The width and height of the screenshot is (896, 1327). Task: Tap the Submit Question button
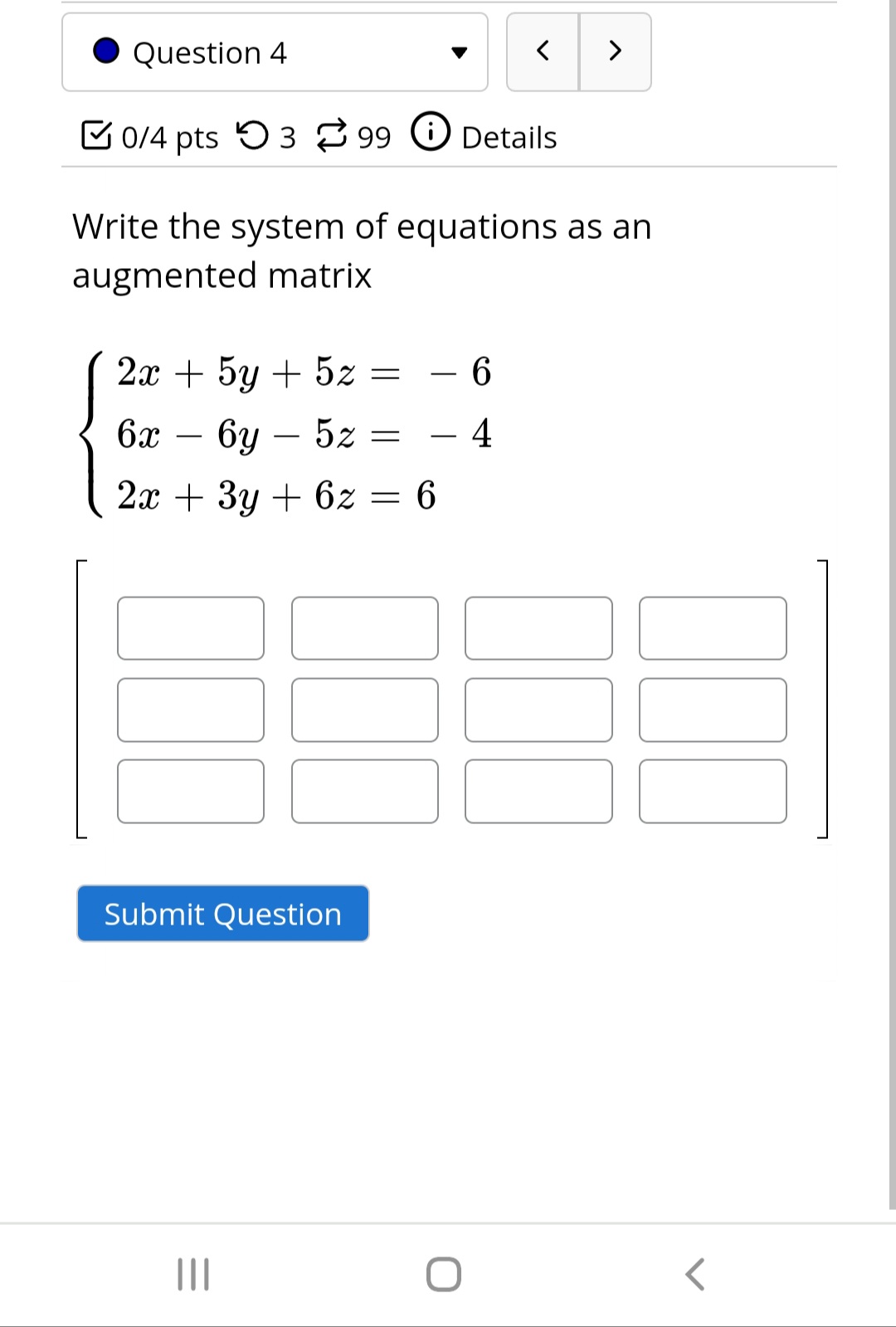[223, 913]
